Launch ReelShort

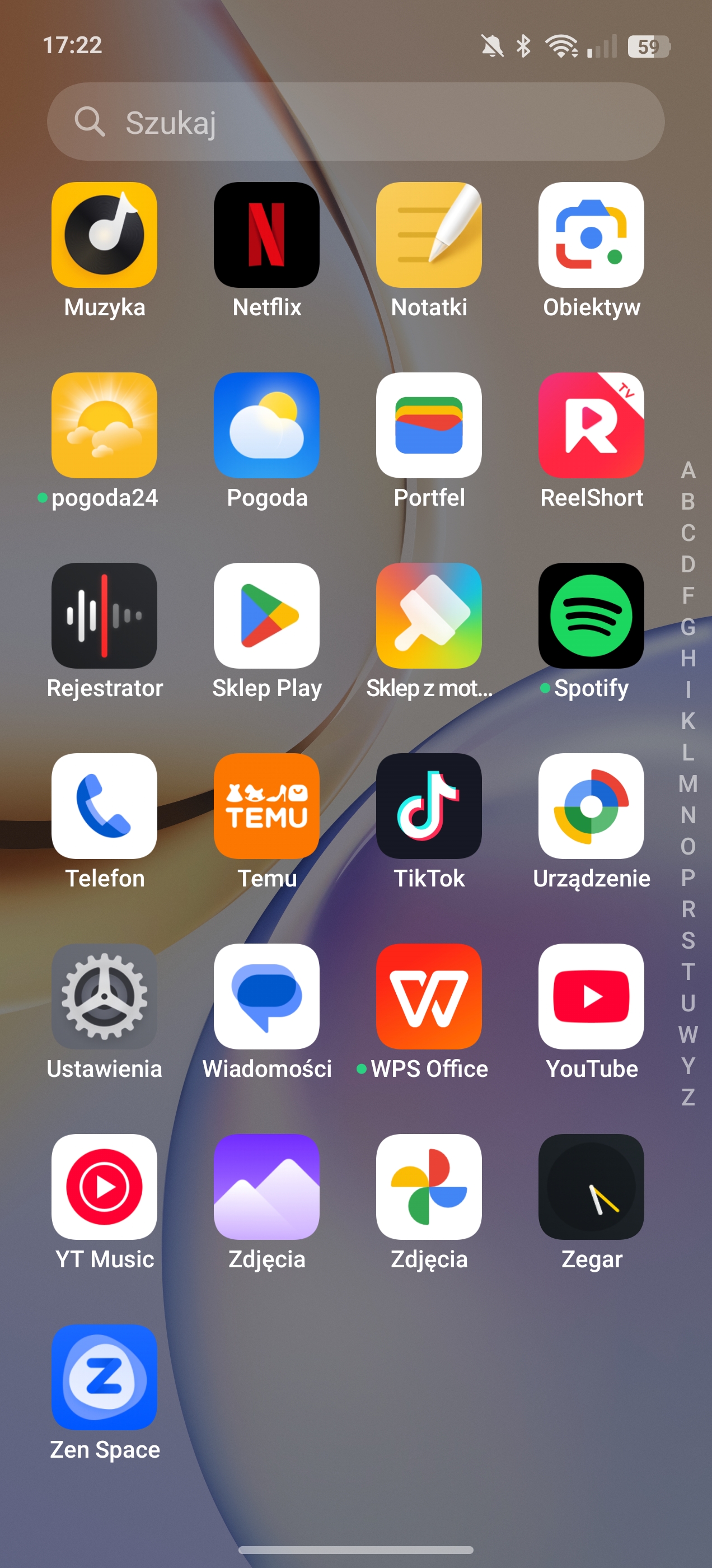coord(591,426)
